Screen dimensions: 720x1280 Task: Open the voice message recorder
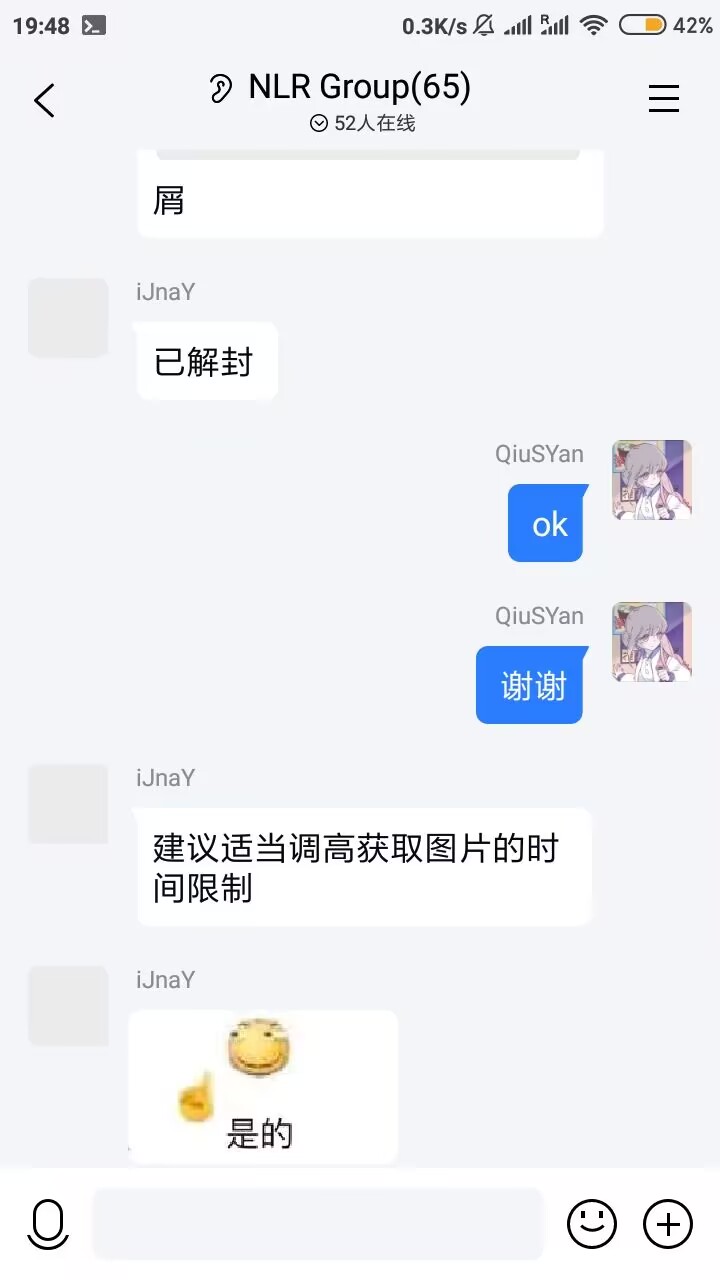[48, 1223]
